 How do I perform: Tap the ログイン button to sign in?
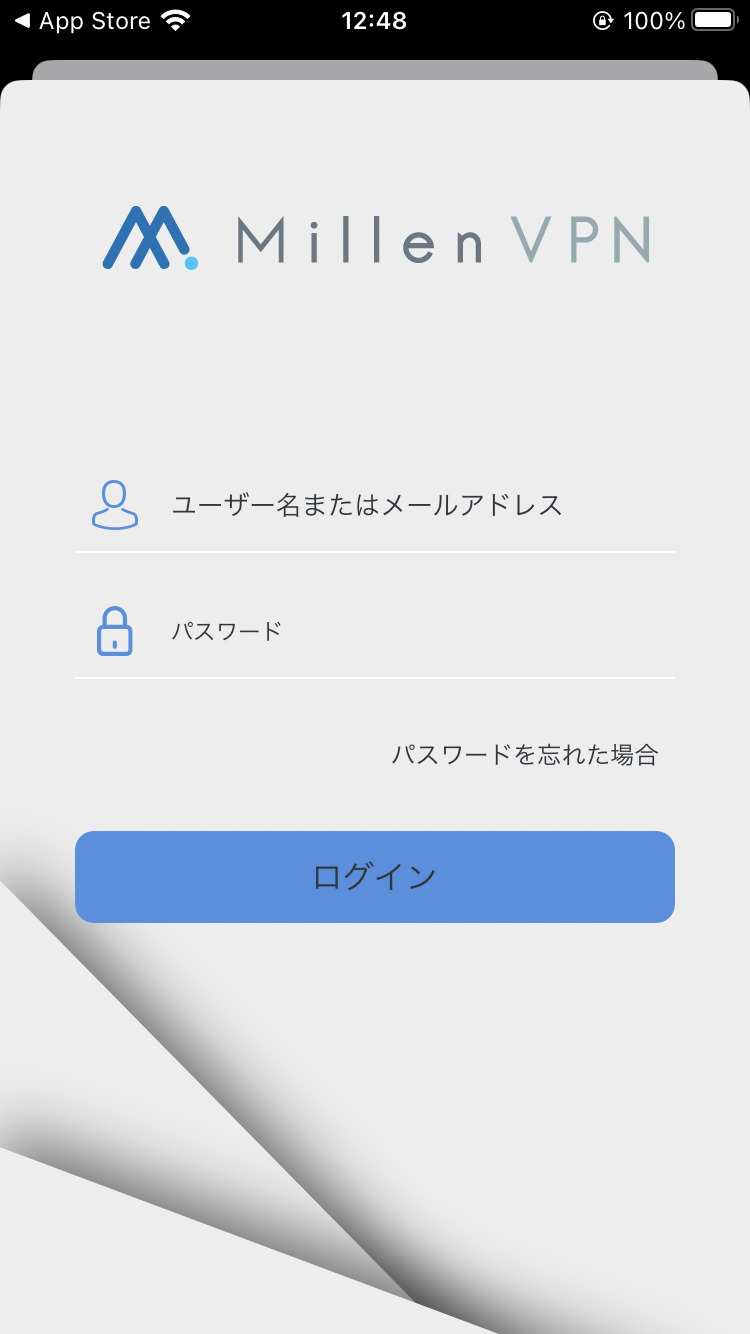375,876
